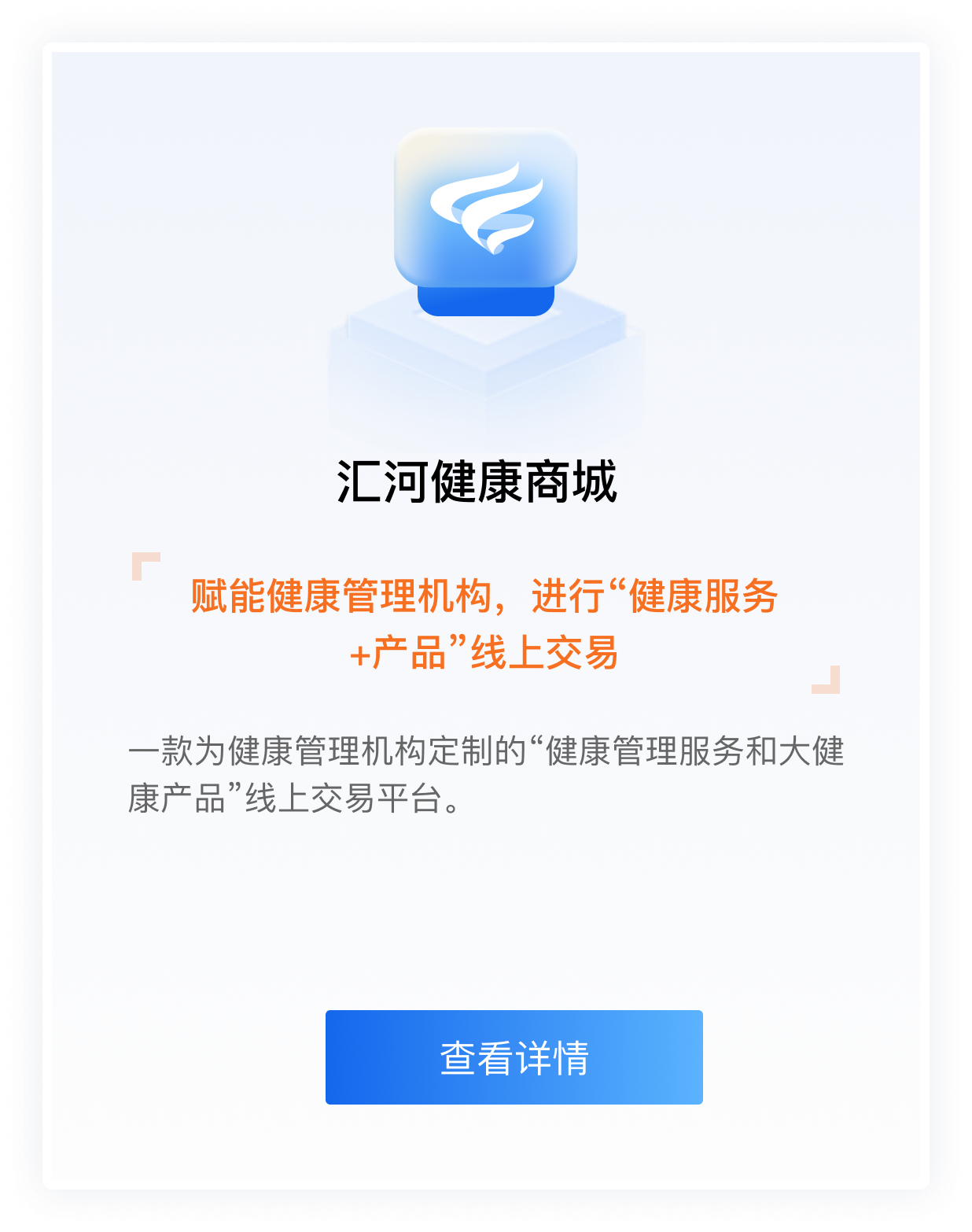Tap the 查看详情 button
The image size is (972, 1232).
514,1057
